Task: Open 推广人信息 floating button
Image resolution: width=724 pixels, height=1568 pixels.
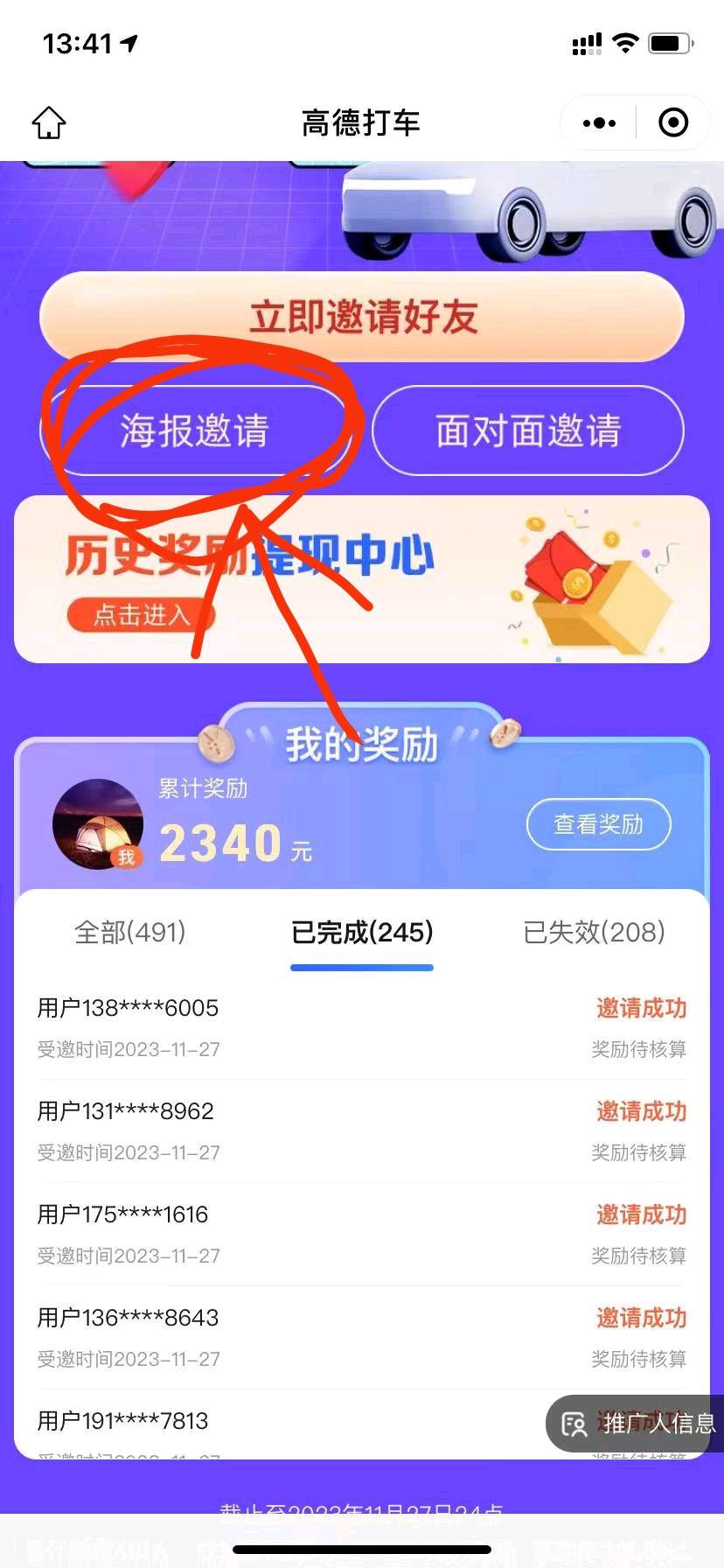Action: (x=638, y=1424)
